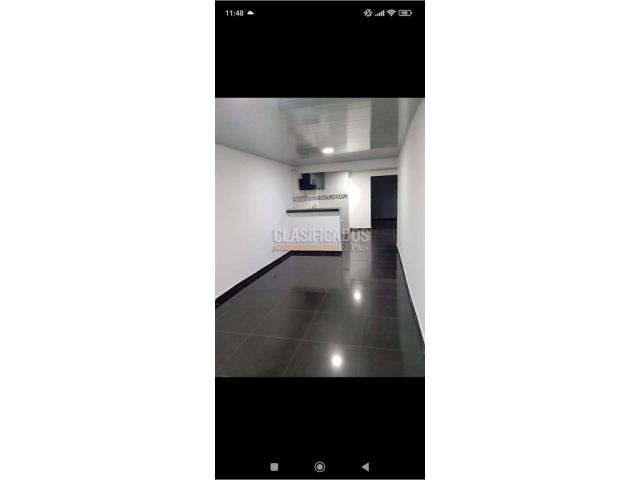The image size is (640, 480).
Task: Tap the home button in the navigation bar
Action: click(320, 466)
